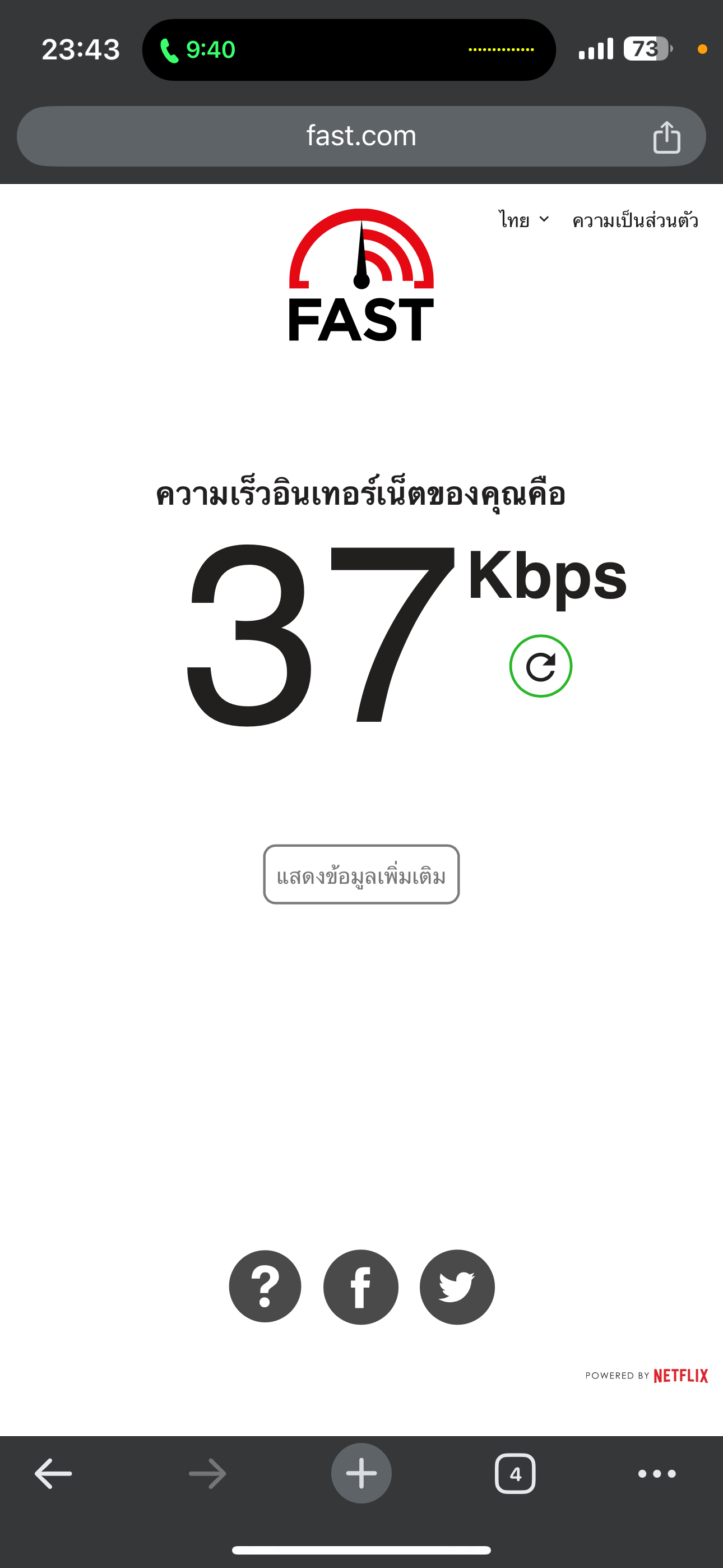Share the result on Twitter

(x=457, y=1287)
